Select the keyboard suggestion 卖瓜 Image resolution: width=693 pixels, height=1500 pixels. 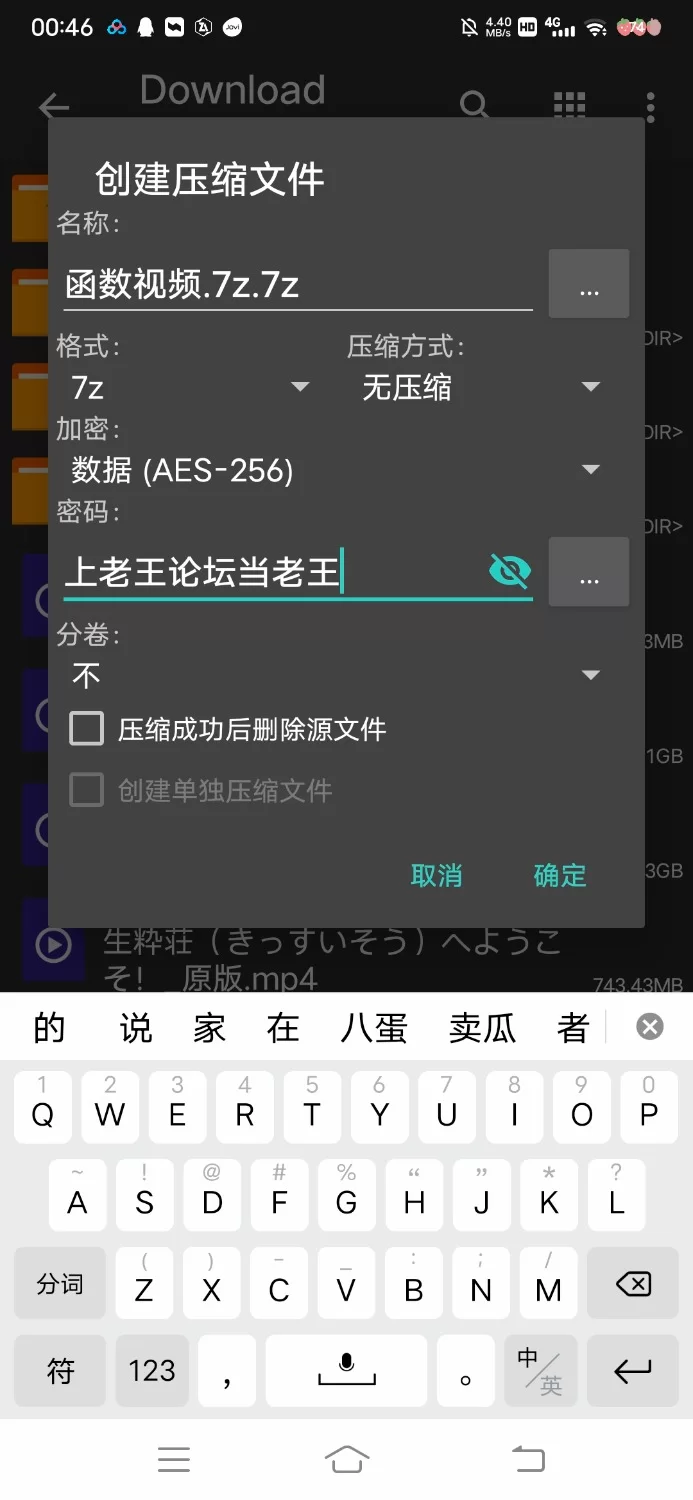coord(481,1027)
